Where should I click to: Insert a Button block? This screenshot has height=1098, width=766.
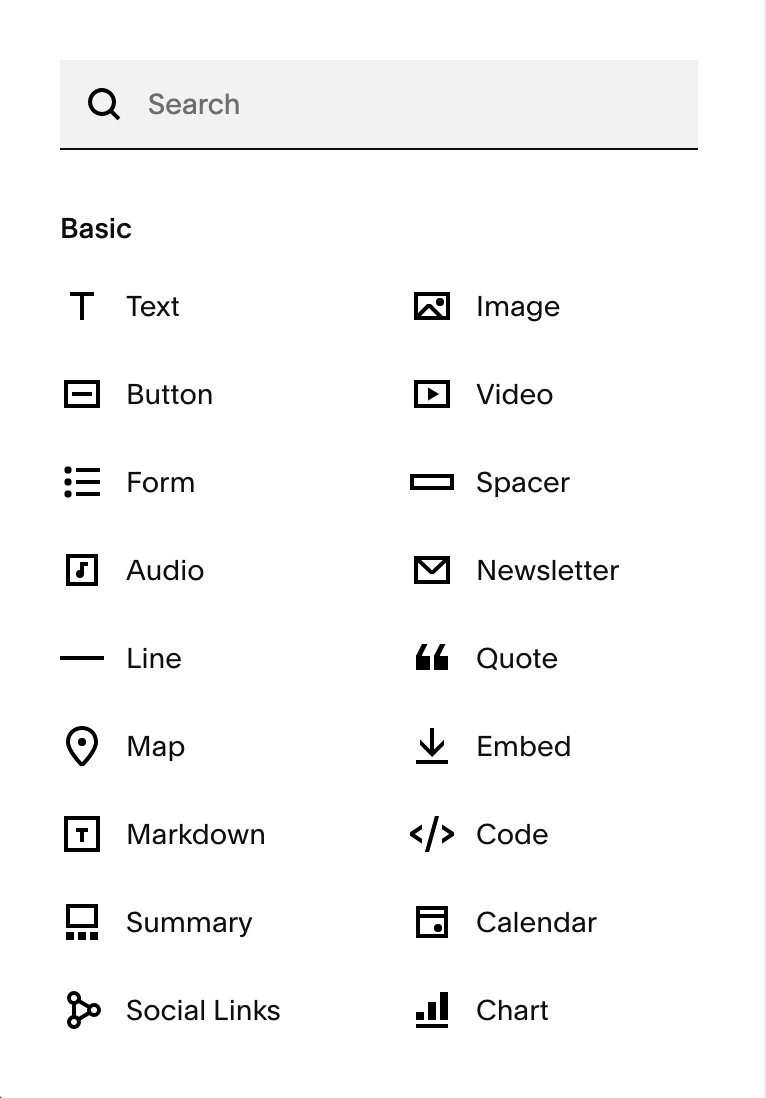click(x=169, y=394)
